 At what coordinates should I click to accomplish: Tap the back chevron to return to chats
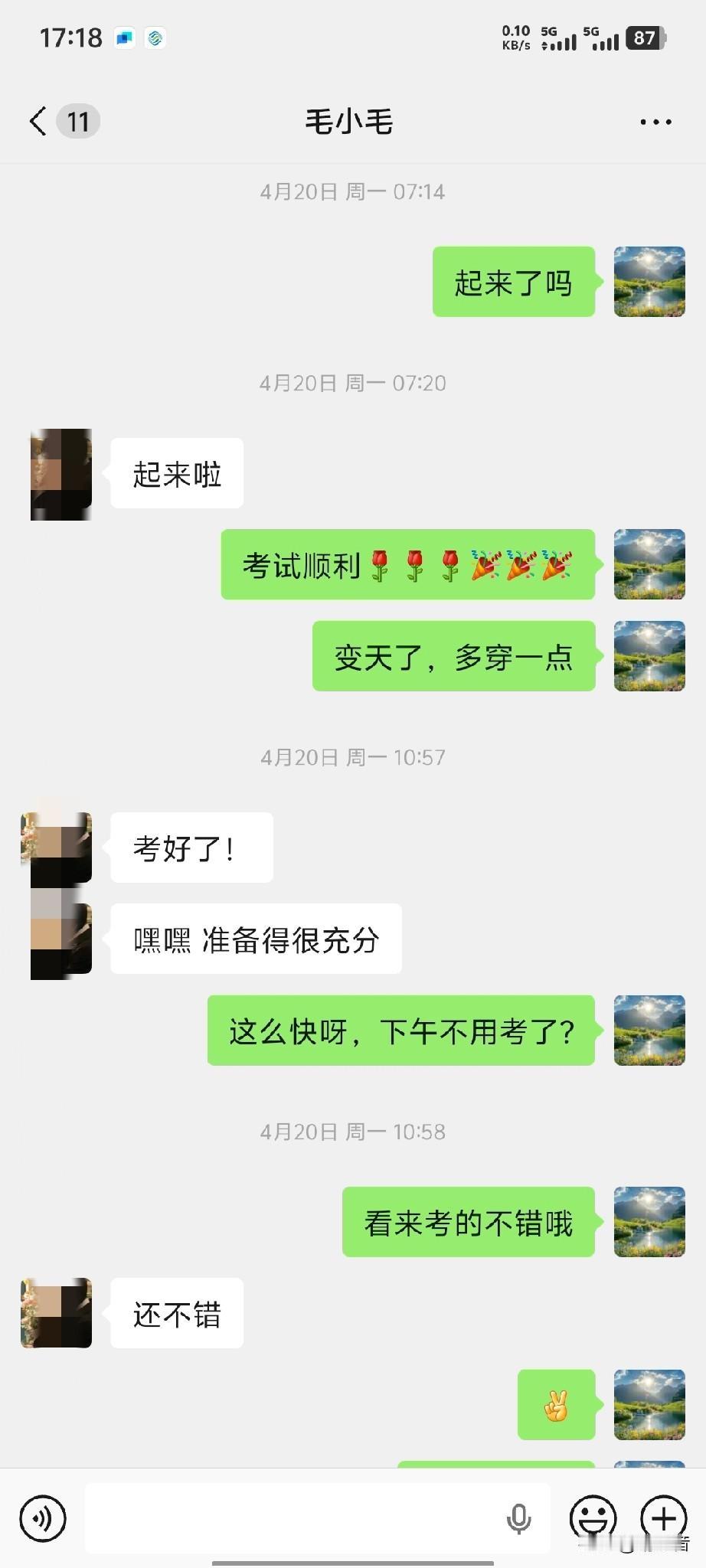click(x=36, y=120)
